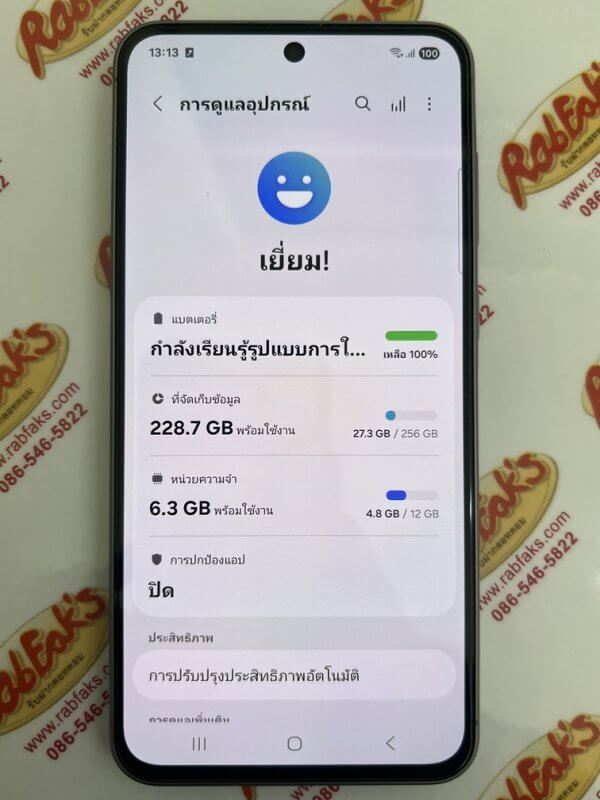The image size is (600, 800).
Task: Go back from Device care
Action: point(158,104)
